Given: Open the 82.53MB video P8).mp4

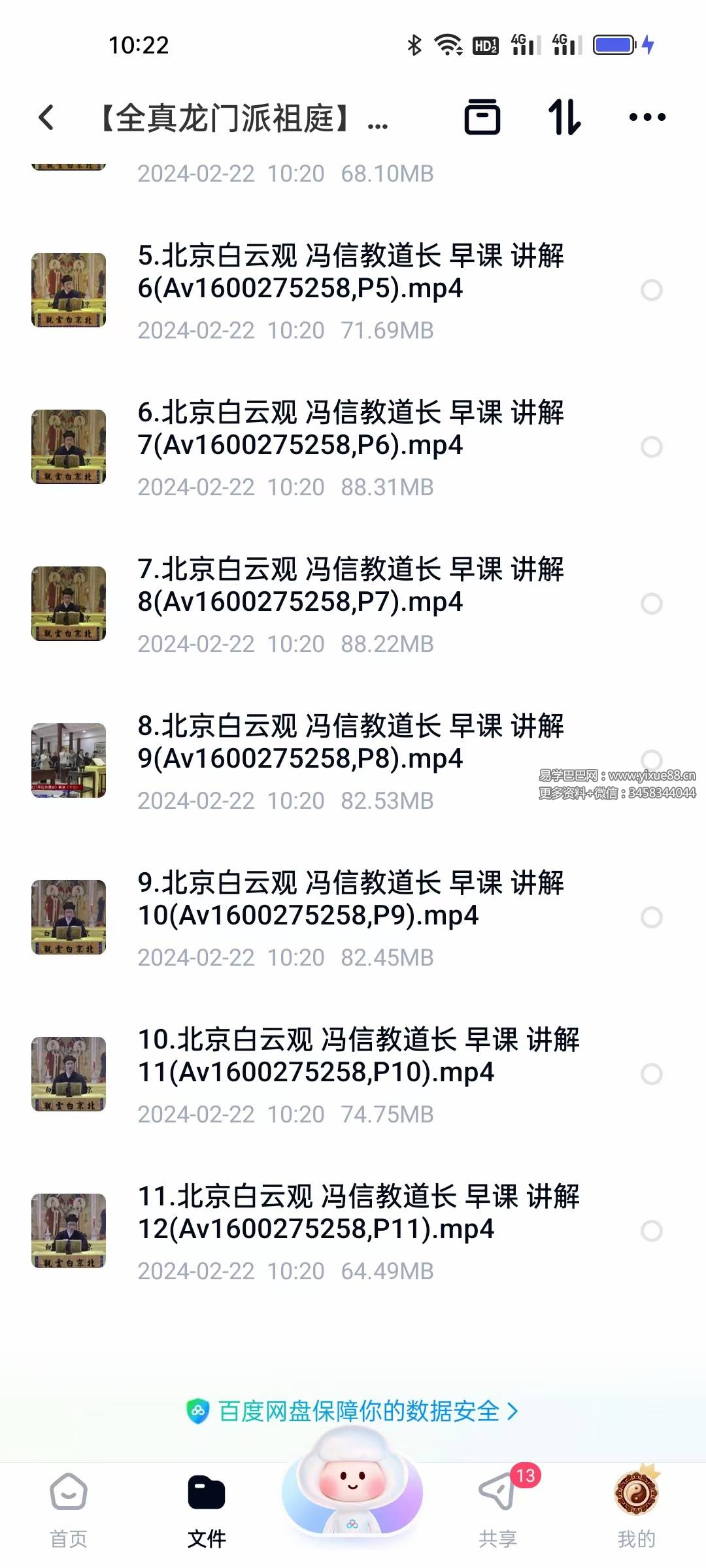Looking at the screenshot, I should tap(350, 742).
